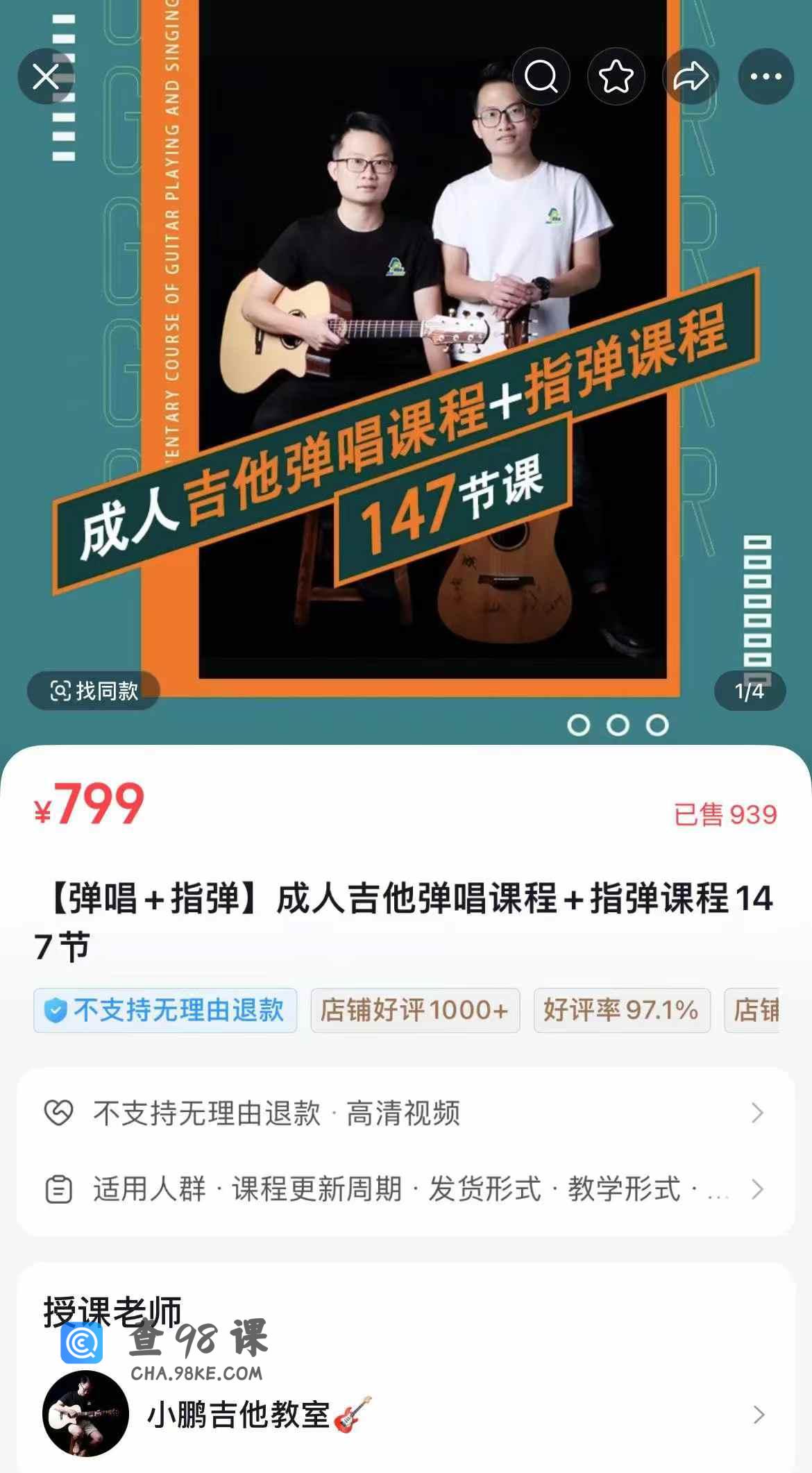
Task: Tap the 店铺好评1000+ tag
Action: (x=415, y=1010)
